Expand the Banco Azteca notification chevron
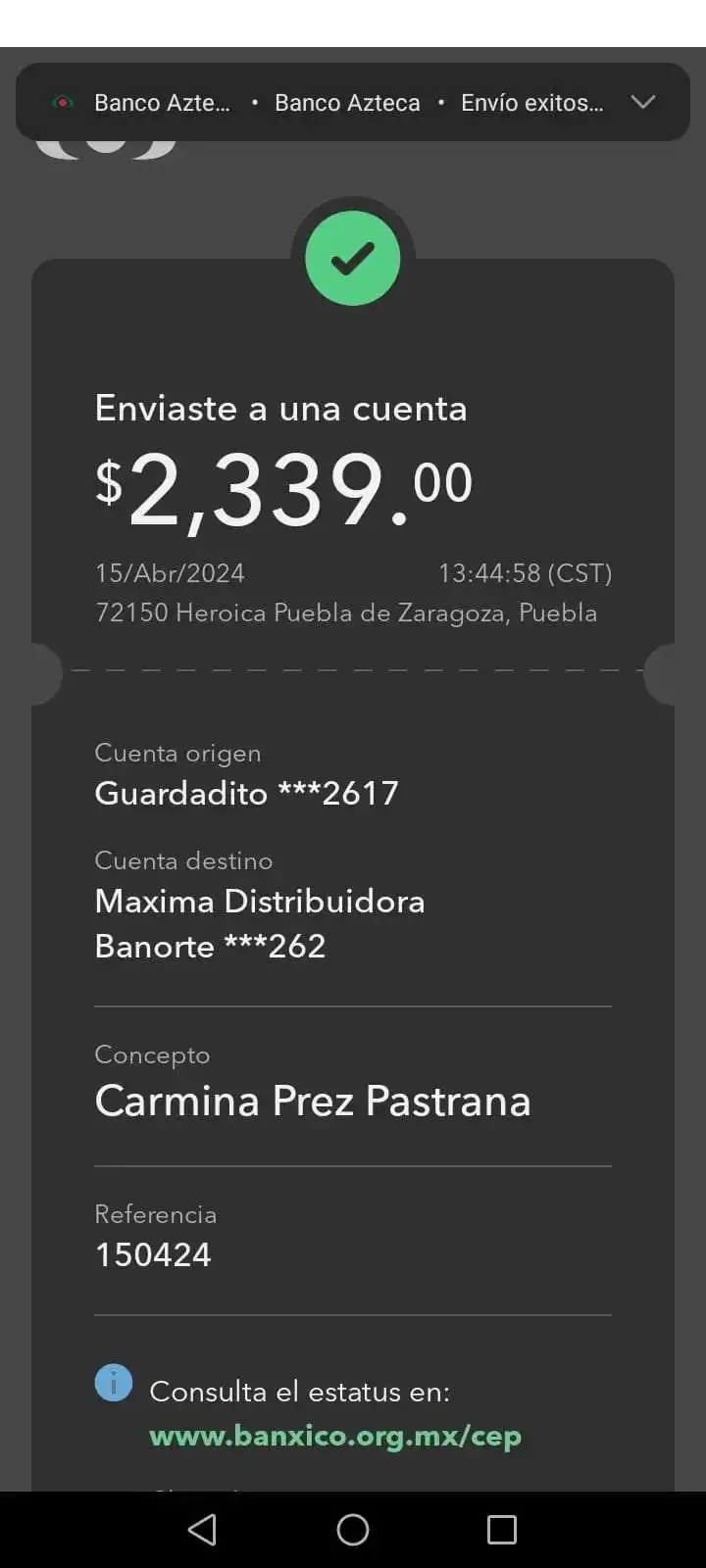 coord(643,102)
